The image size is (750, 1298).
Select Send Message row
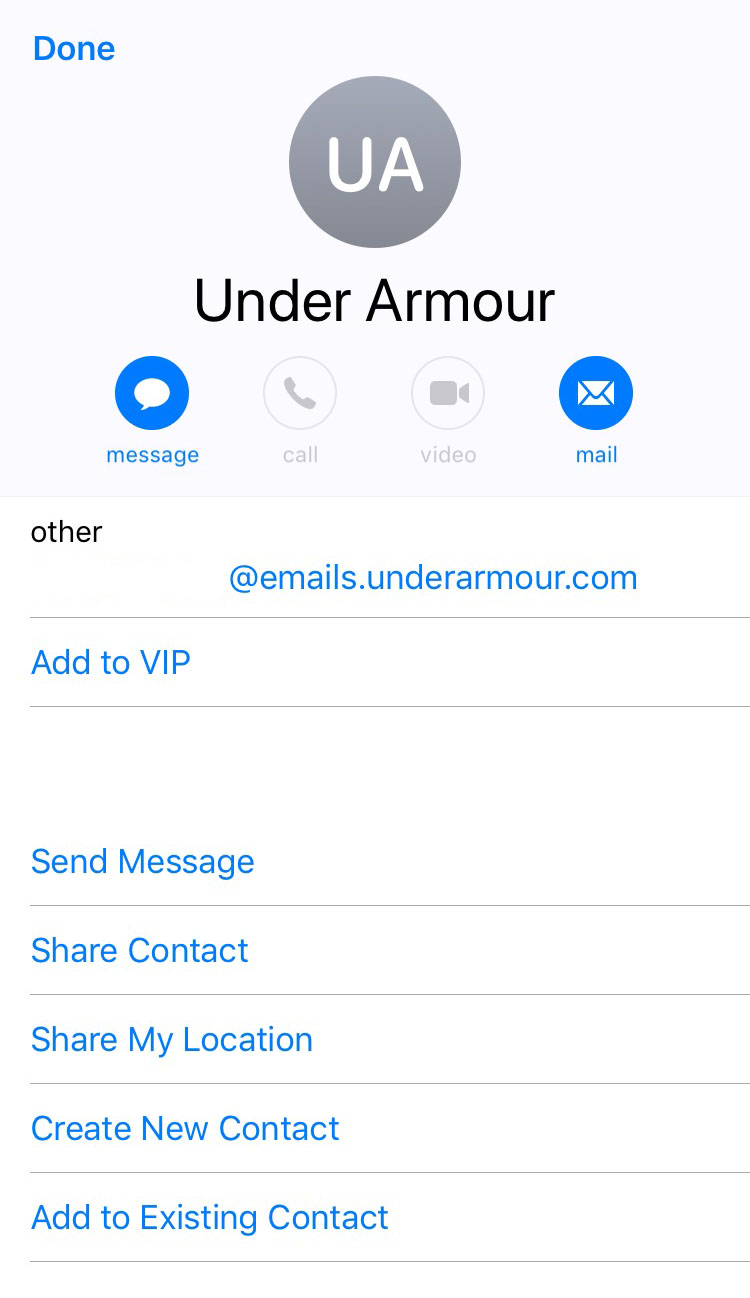[x=143, y=861]
